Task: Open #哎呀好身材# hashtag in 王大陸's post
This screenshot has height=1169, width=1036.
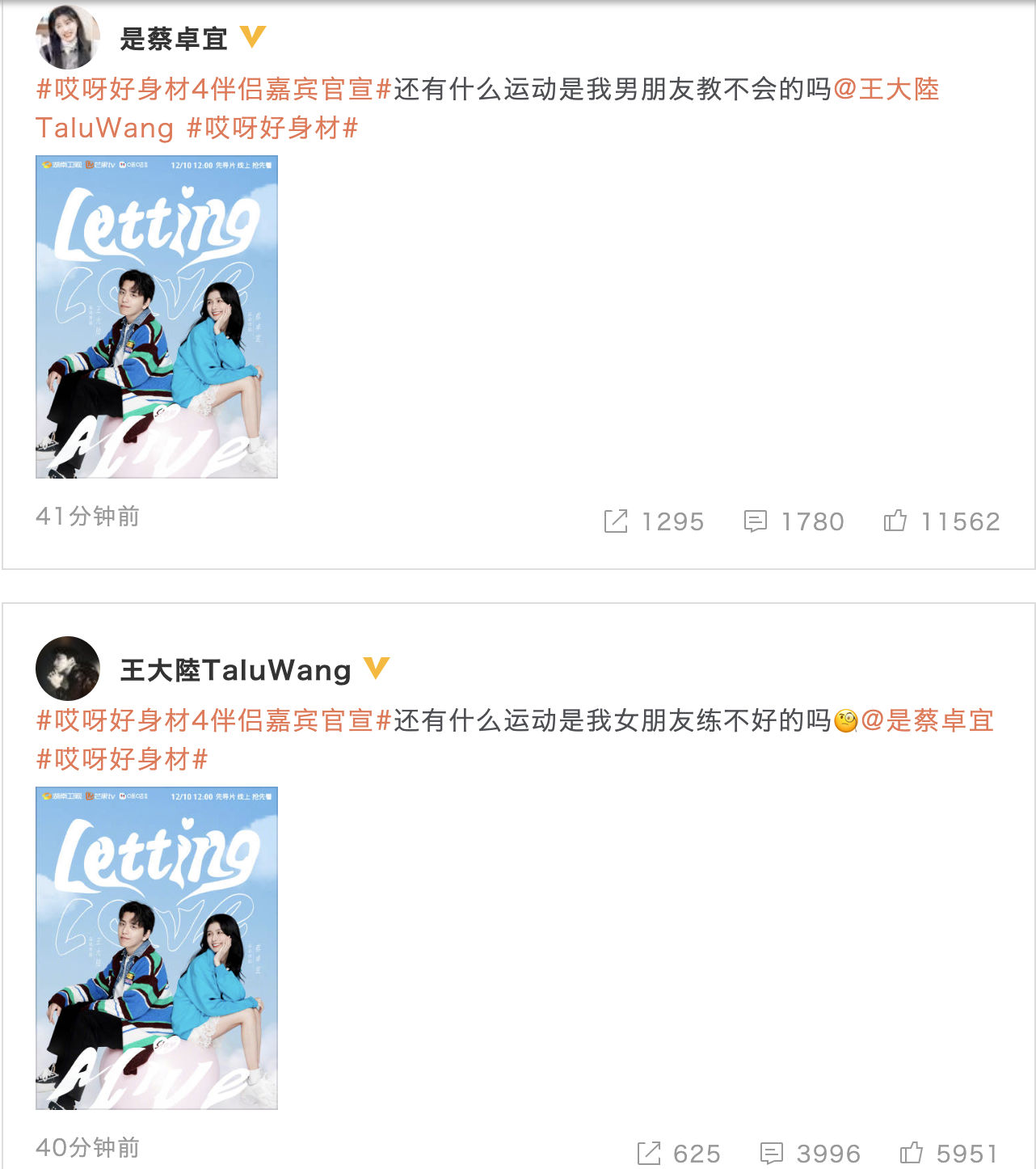Action: tap(122, 759)
